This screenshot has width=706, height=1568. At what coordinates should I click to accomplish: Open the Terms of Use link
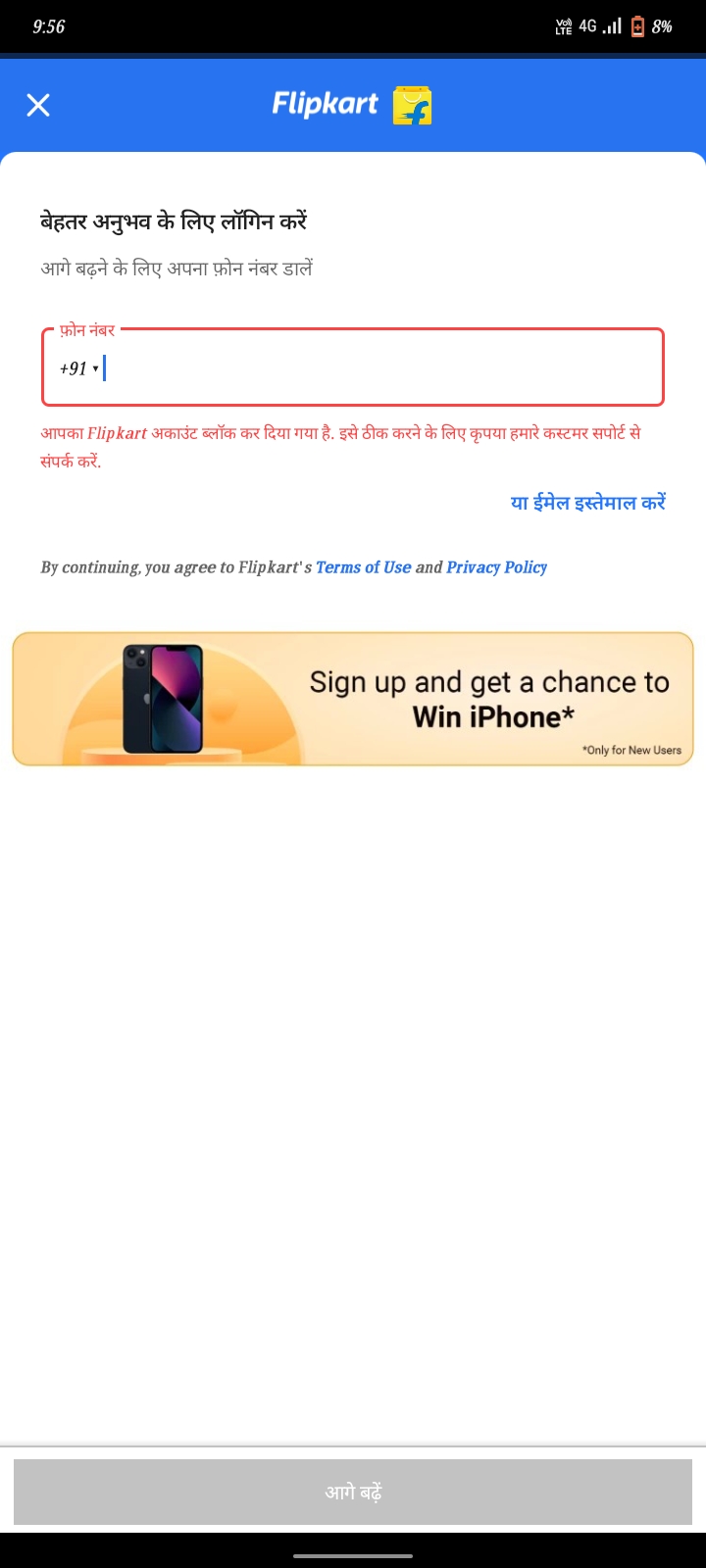[363, 567]
